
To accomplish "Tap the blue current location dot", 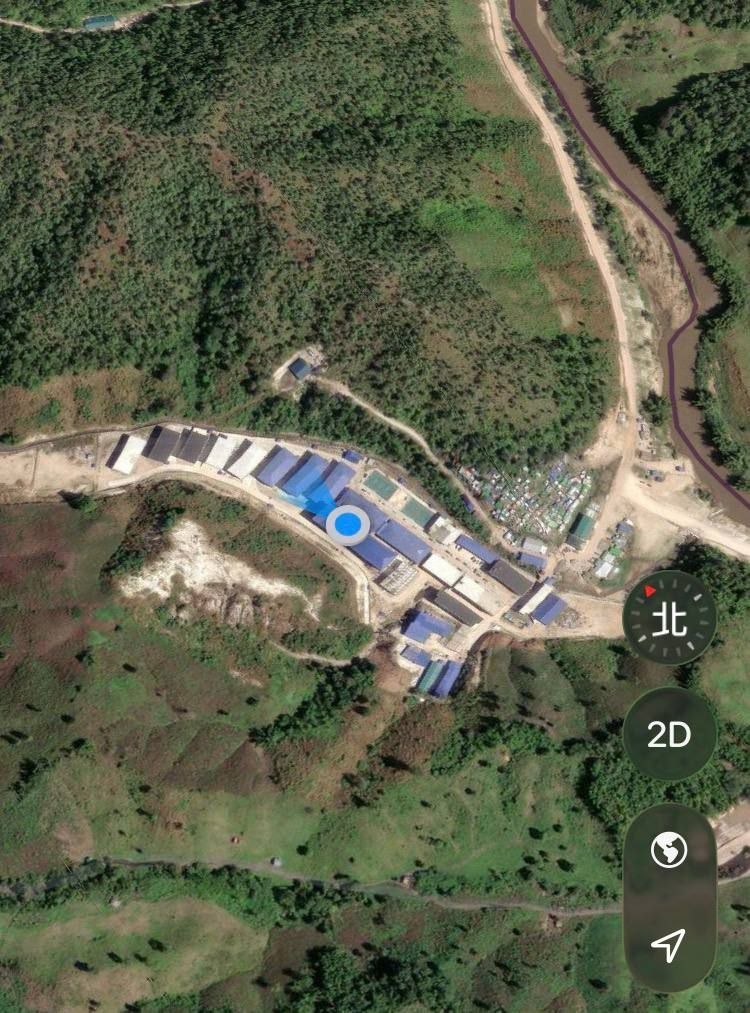I will coord(348,525).
